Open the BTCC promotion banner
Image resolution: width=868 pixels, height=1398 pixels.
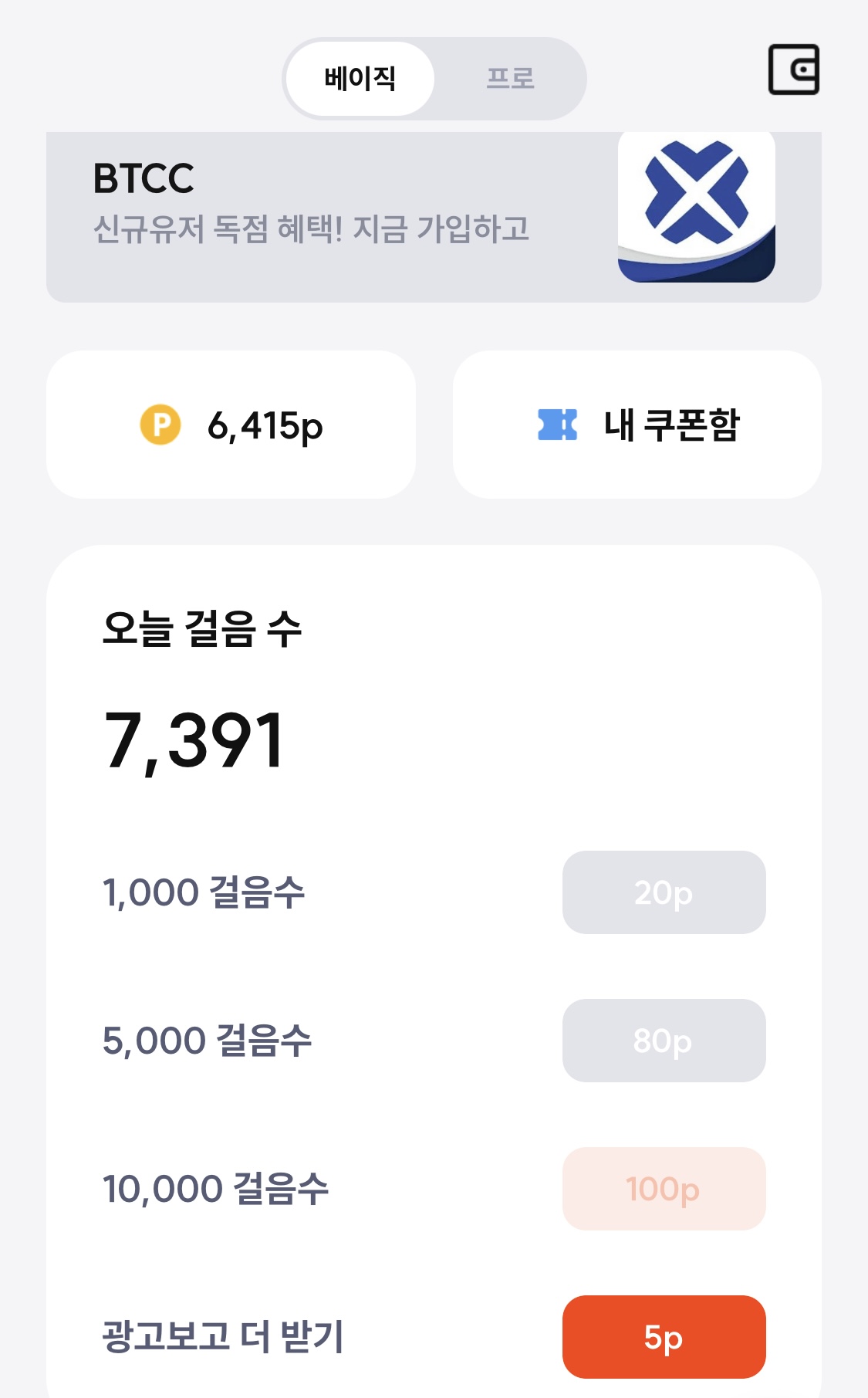434,217
